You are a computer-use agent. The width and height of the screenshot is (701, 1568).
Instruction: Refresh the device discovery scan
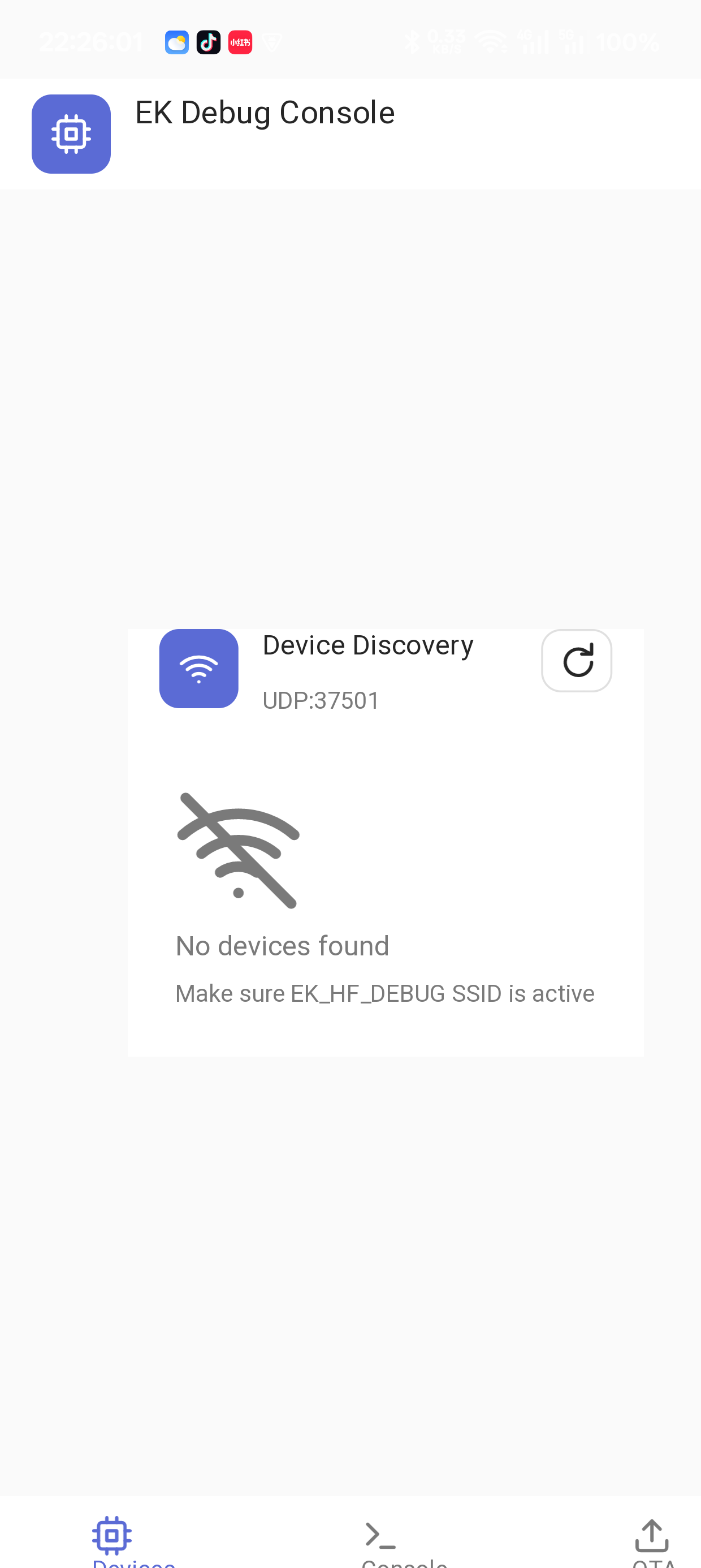(576, 661)
